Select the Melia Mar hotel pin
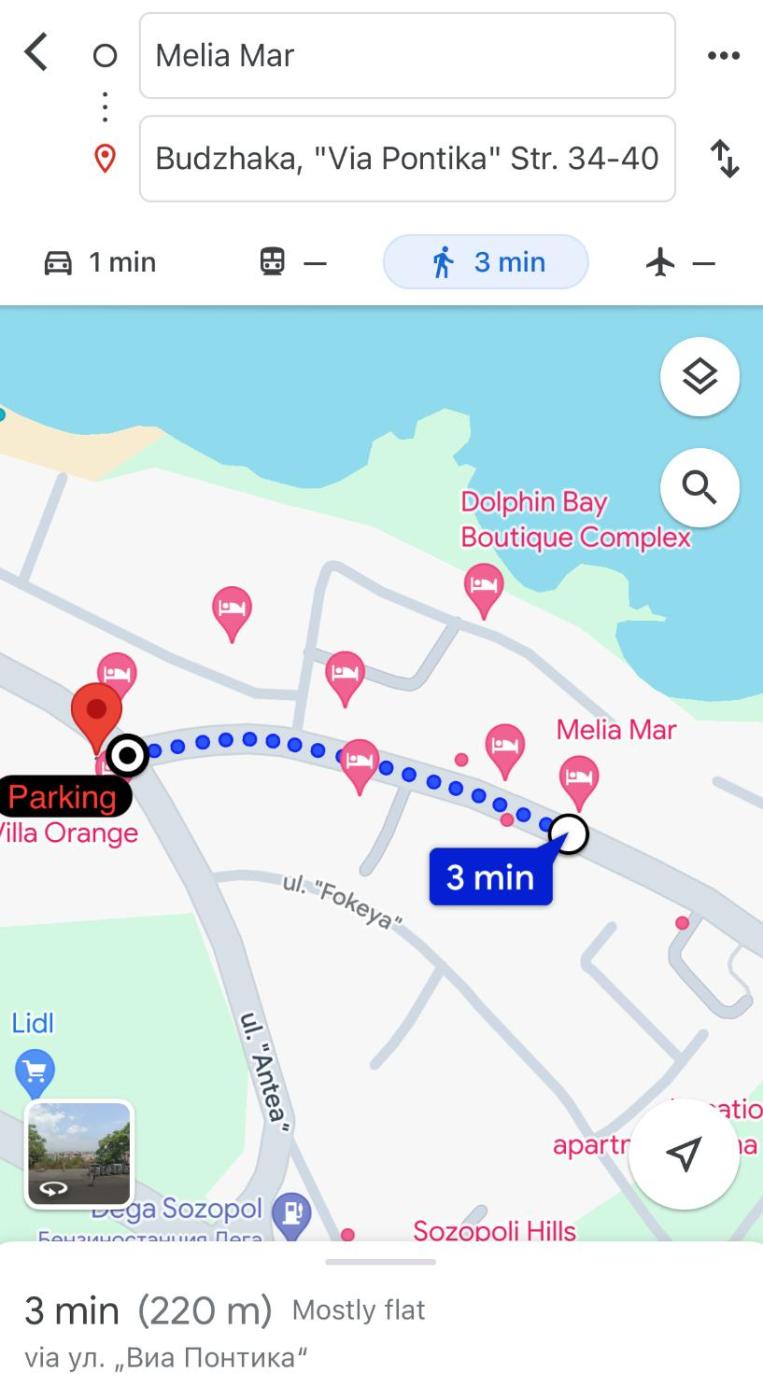 pos(579,780)
